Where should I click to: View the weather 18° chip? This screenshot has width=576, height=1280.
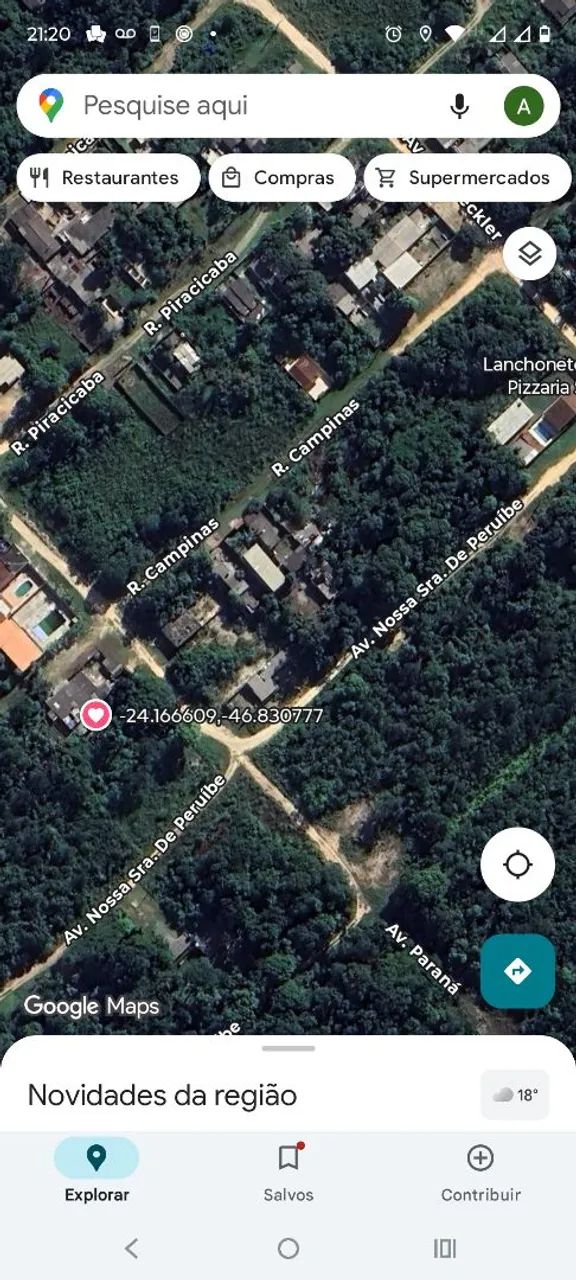(515, 1095)
